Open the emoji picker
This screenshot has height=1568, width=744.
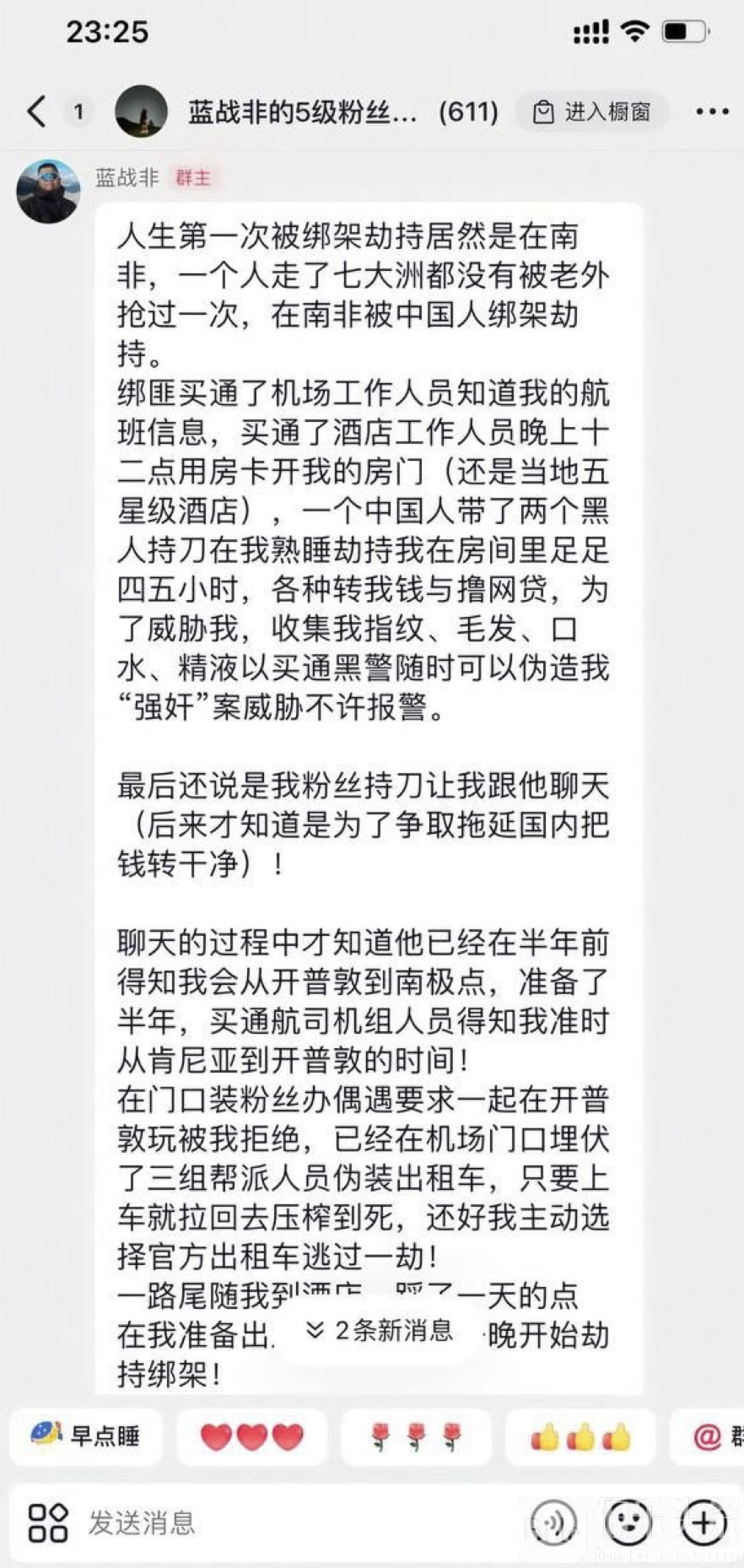click(x=629, y=1522)
